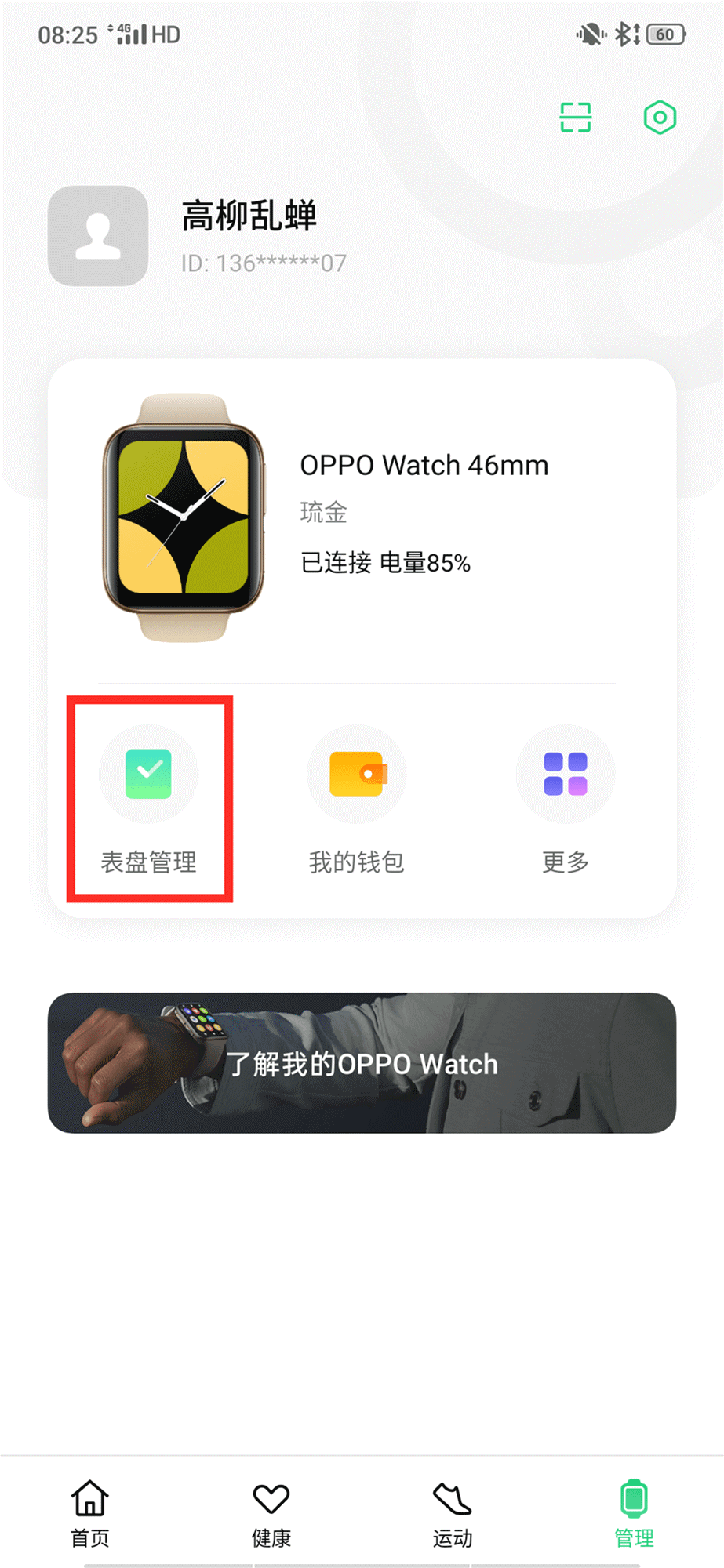Open the user avatar image
Image resolution: width=724 pixels, height=1568 pixels.
point(97,237)
